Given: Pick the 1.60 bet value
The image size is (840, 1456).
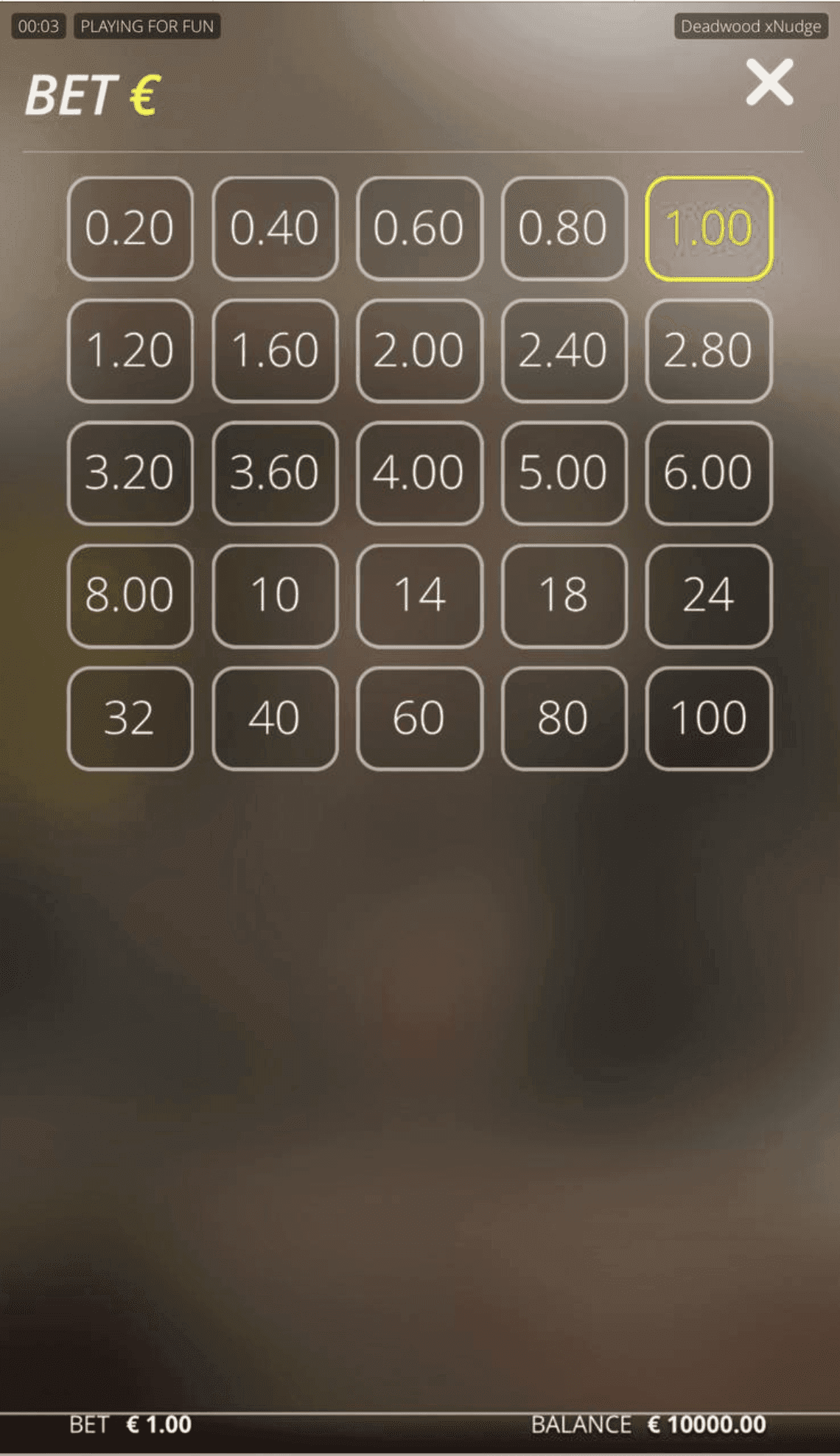Looking at the screenshot, I should tap(274, 350).
